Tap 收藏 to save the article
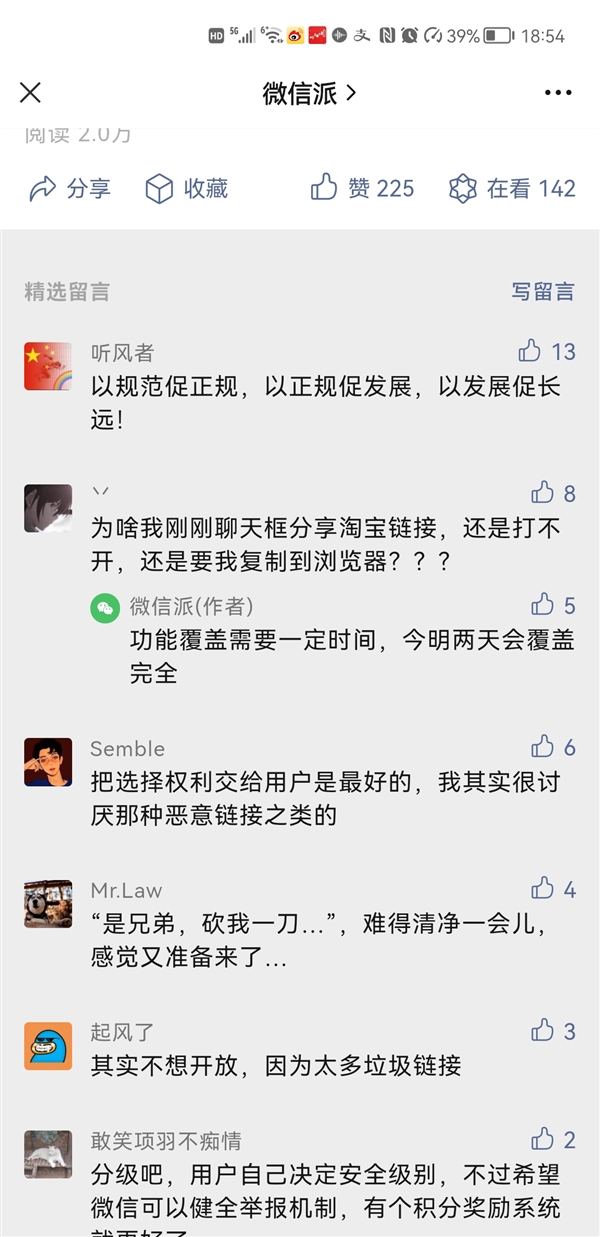Image resolution: width=600 pixels, height=1237 pixels. tap(187, 188)
